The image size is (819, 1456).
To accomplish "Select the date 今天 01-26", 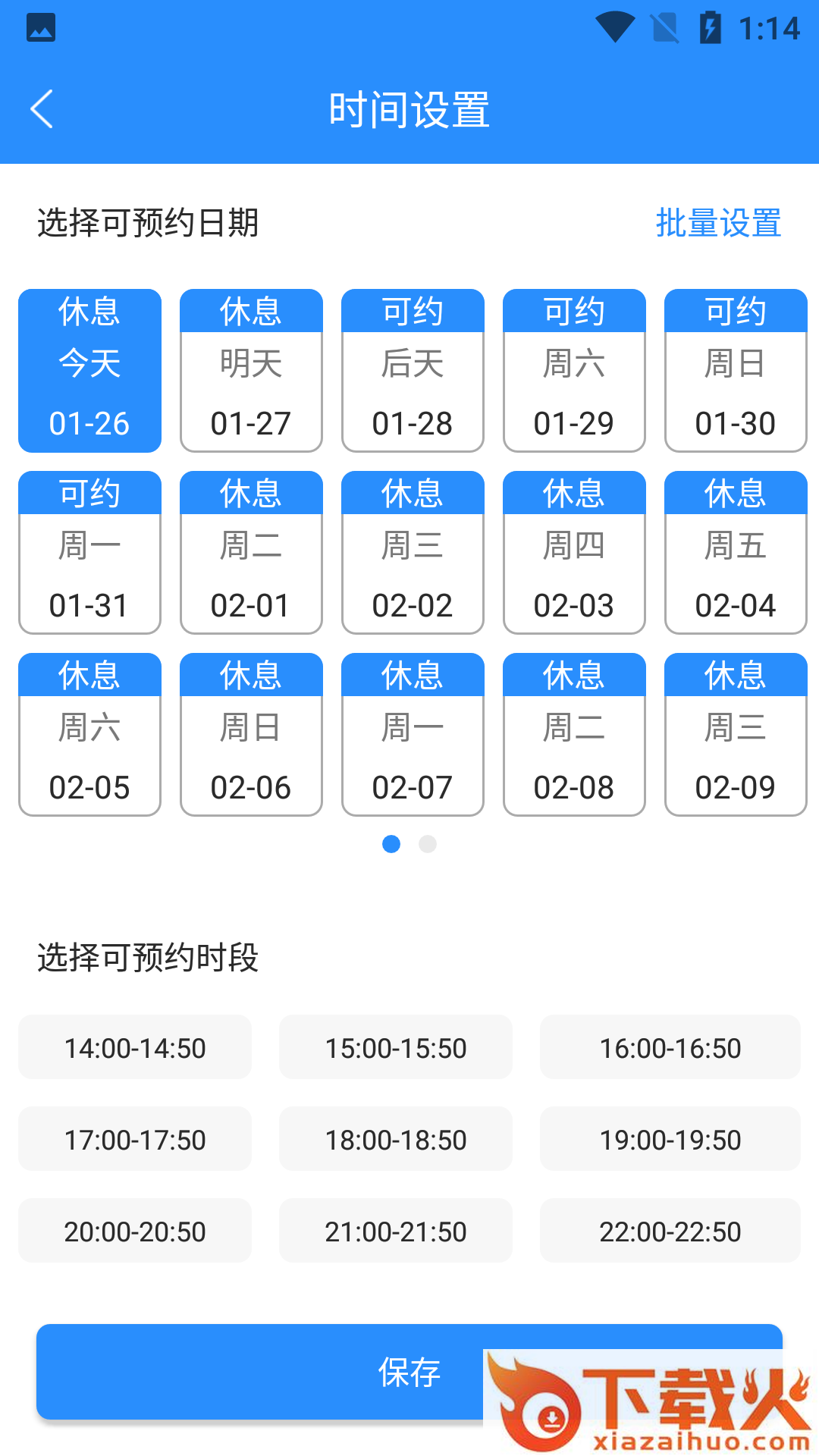I will 89,371.
